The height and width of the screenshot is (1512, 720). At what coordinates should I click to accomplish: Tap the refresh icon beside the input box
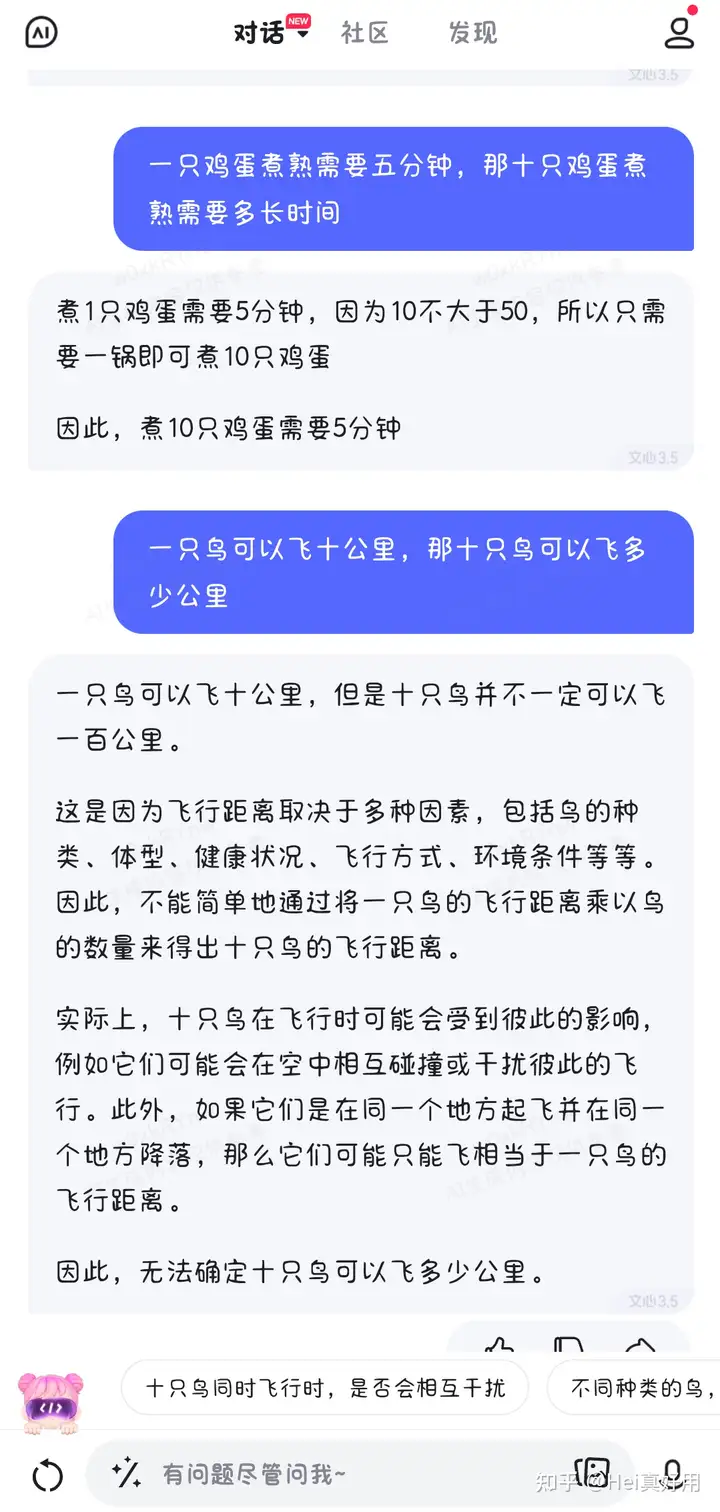click(x=47, y=1475)
